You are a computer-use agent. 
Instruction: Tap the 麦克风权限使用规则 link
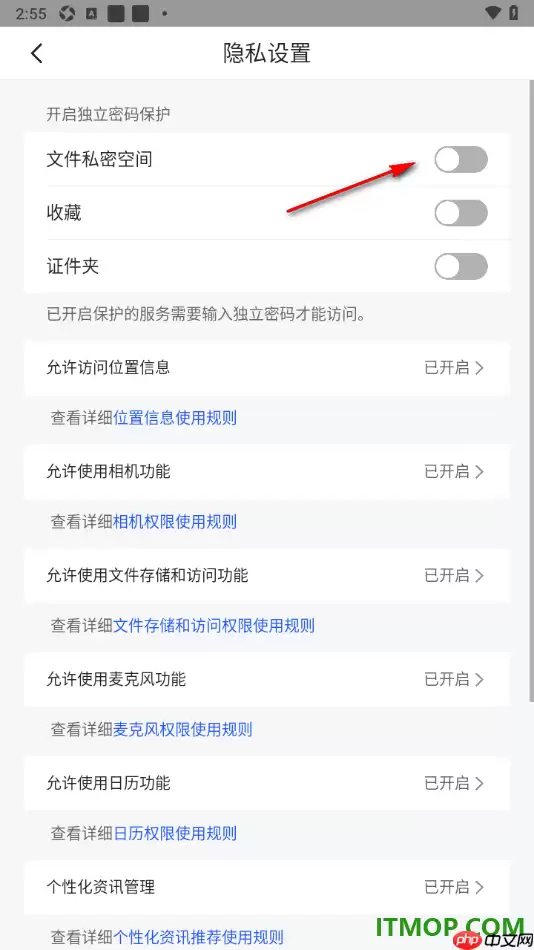pos(182,729)
